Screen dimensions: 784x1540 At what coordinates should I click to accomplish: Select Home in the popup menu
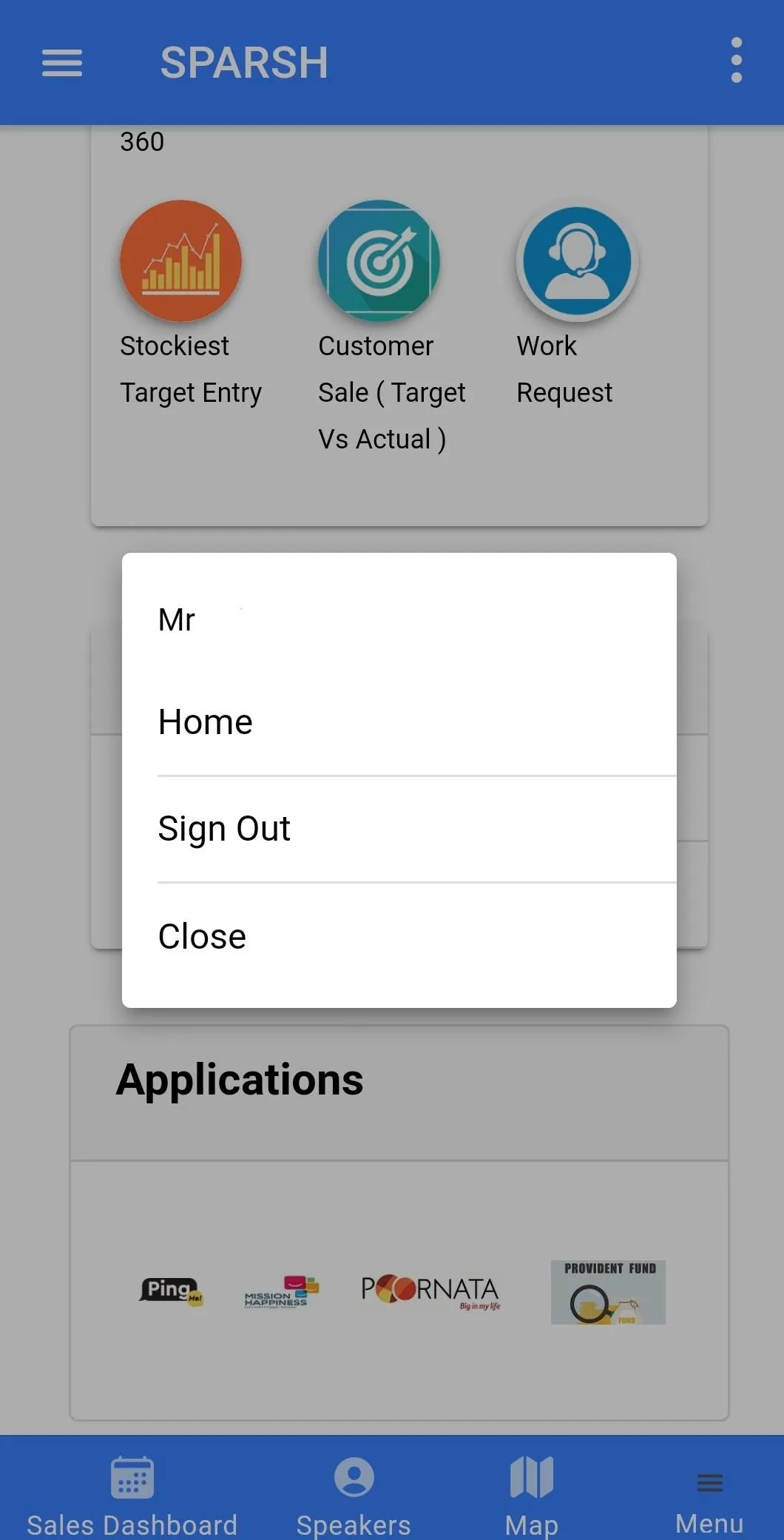206,722
